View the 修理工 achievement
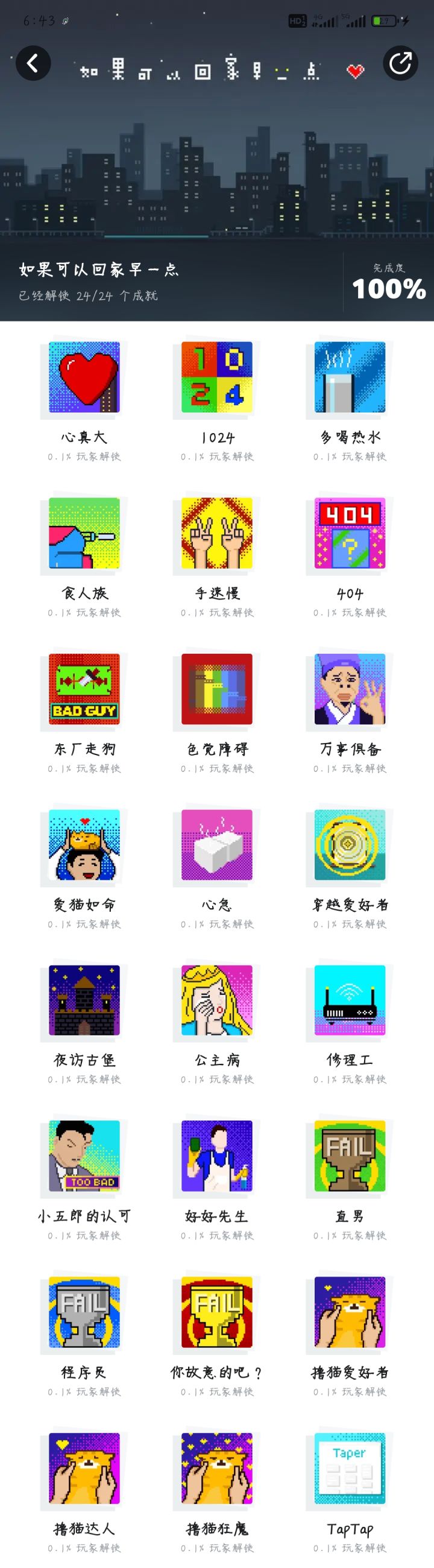Viewport: 434px width, 1568px height. 350,1000
